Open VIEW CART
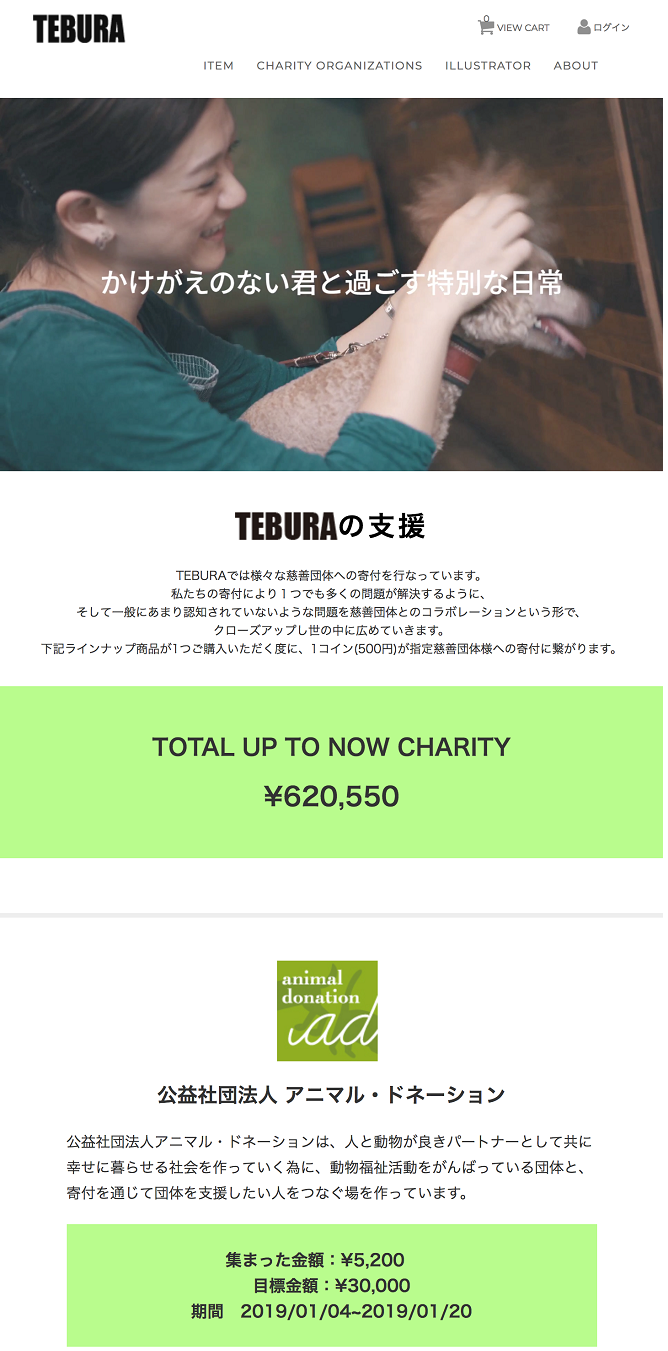Viewport: 668px width, 1351px height. pos(514,27)
